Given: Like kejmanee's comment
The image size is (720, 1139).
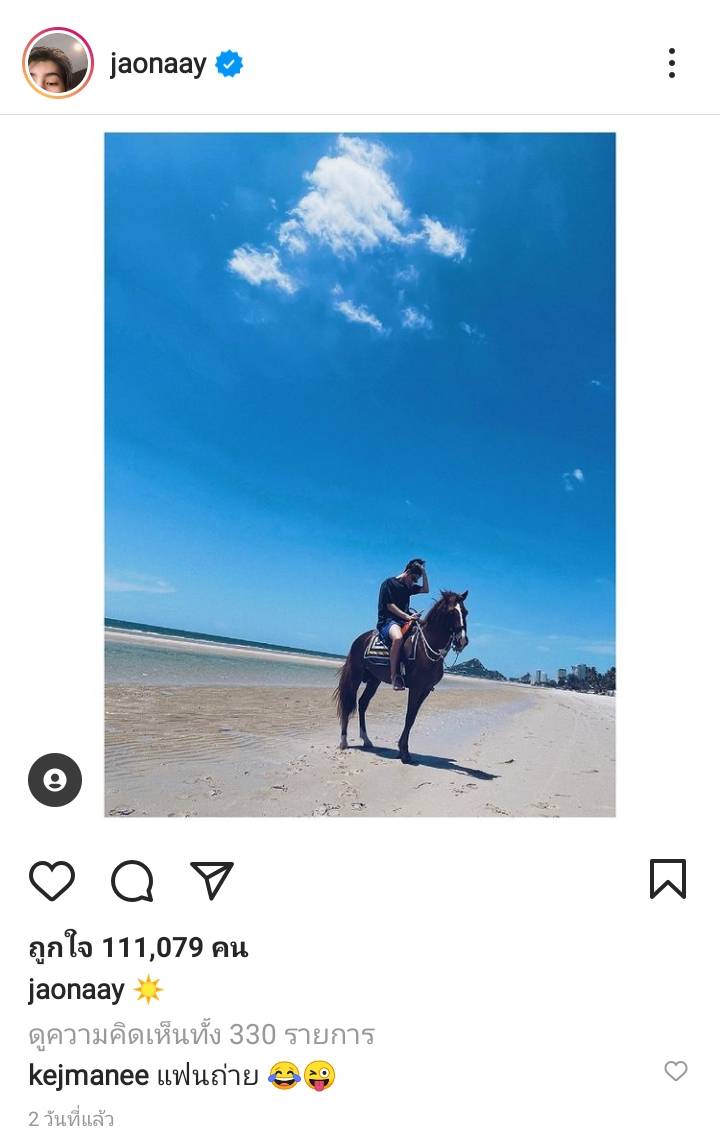Looking at the screenshot, I should 676,1071.
